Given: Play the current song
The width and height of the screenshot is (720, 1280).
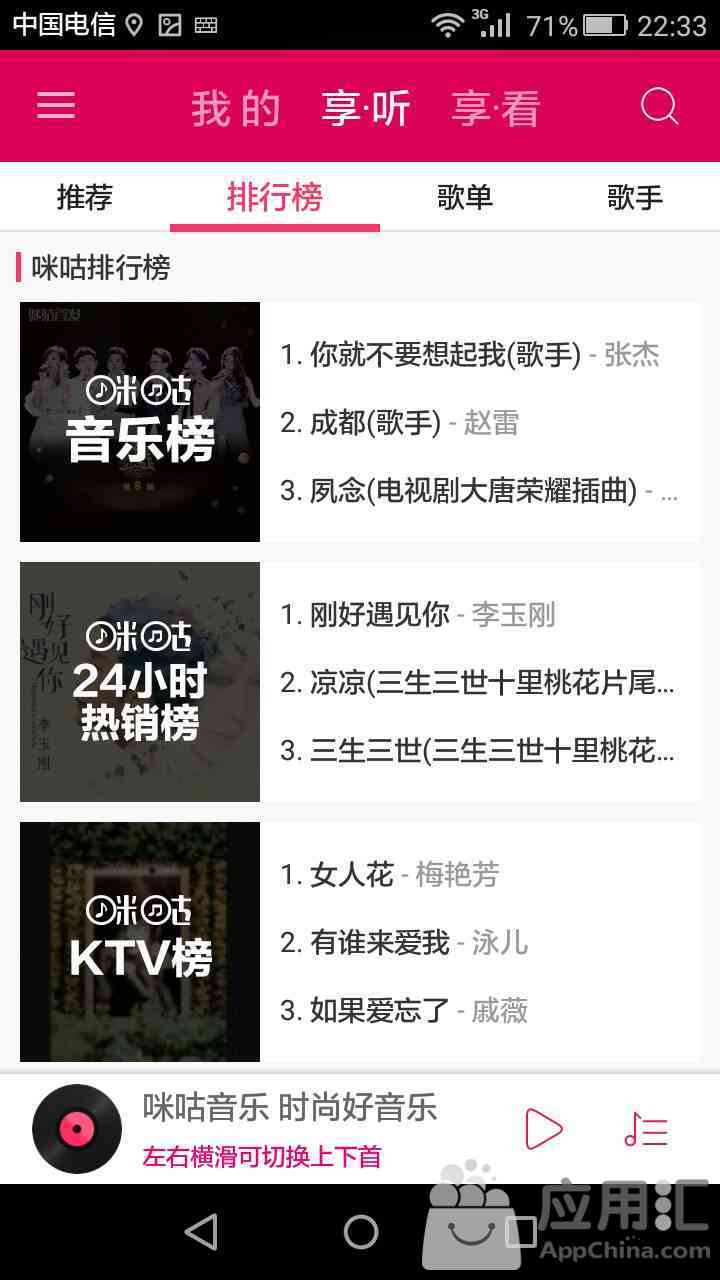Looking at the screenshot, I should pyautogui.click(x=543, y=1130).
